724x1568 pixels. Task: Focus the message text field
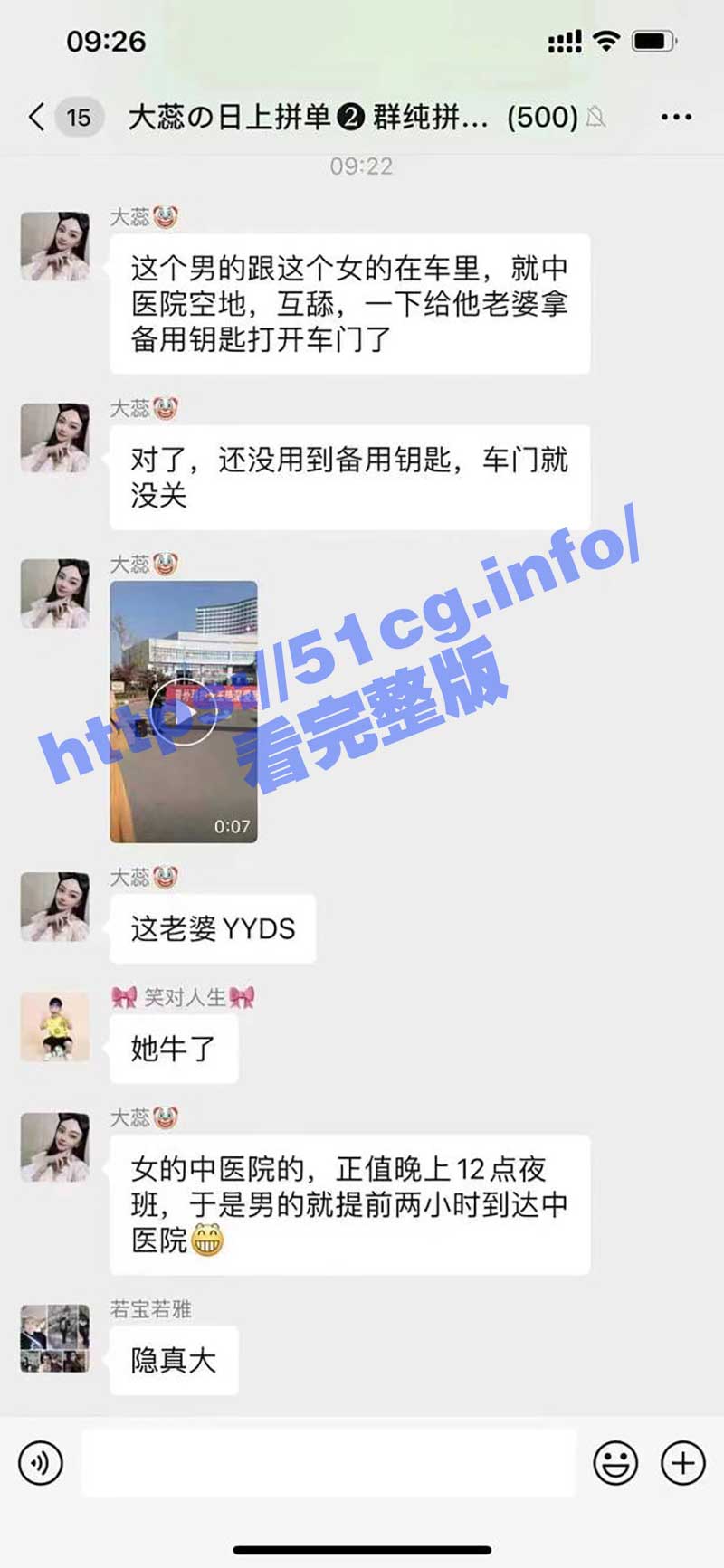click(329, 1463)
